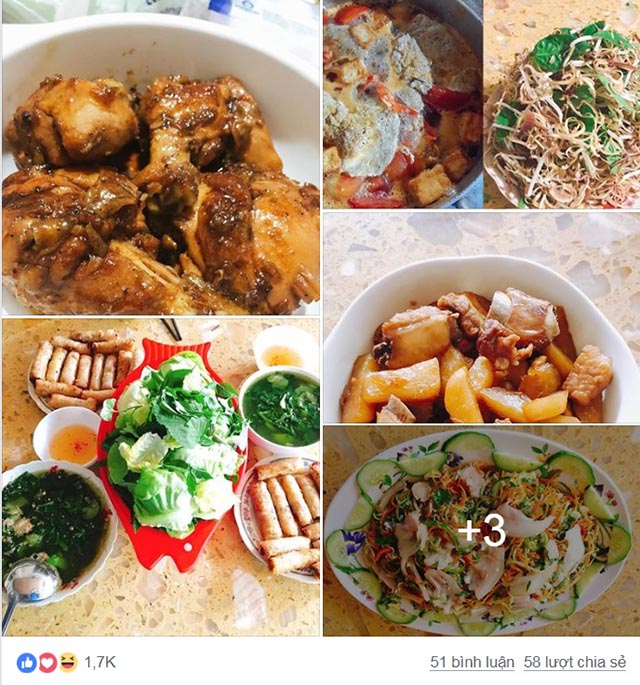This screenshot has height=685, width=640.
Task: View the 58 lượt chia sẻ shares
Action: [574, 662]
